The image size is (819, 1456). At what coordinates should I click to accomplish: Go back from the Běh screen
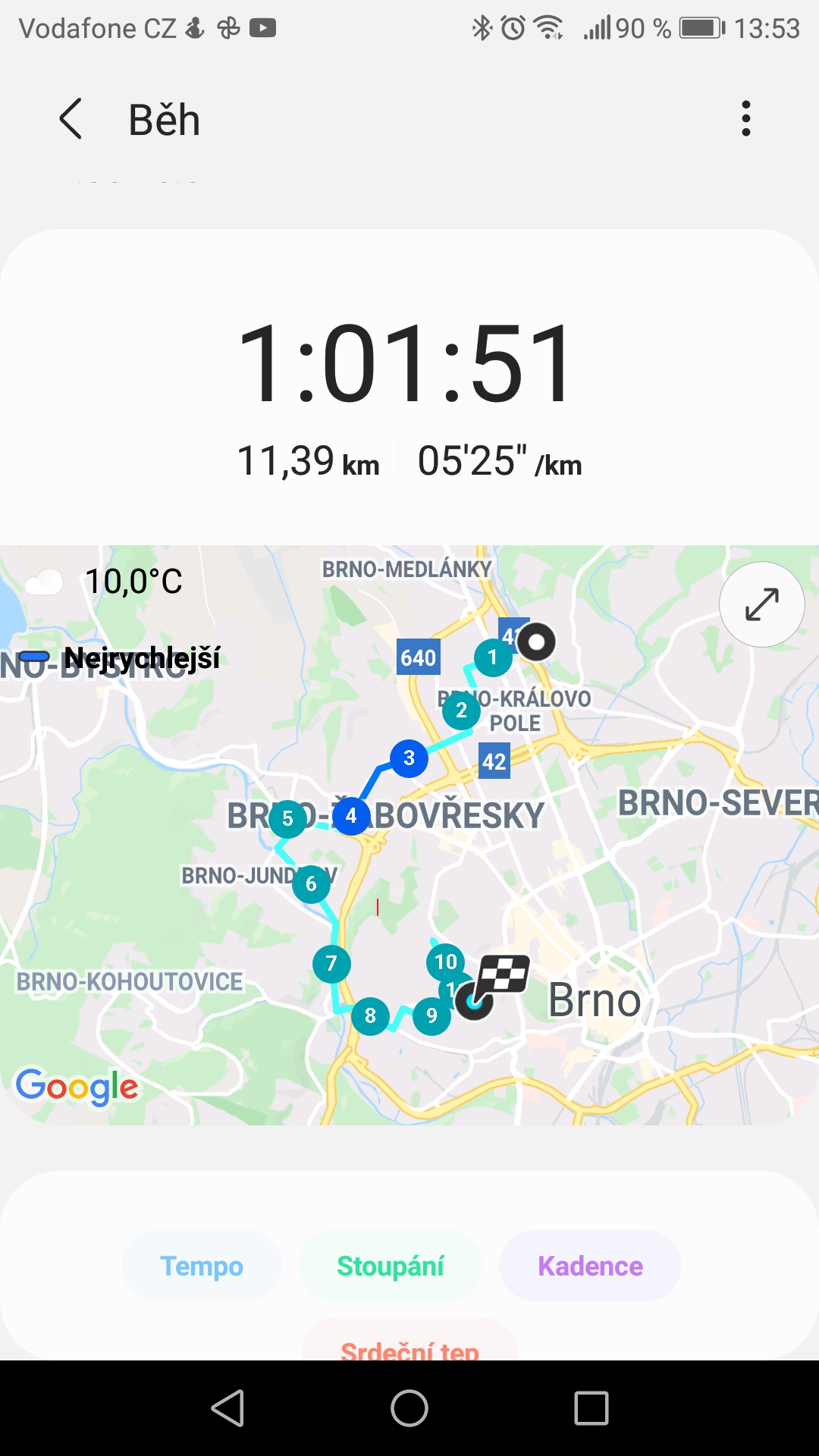71,119
